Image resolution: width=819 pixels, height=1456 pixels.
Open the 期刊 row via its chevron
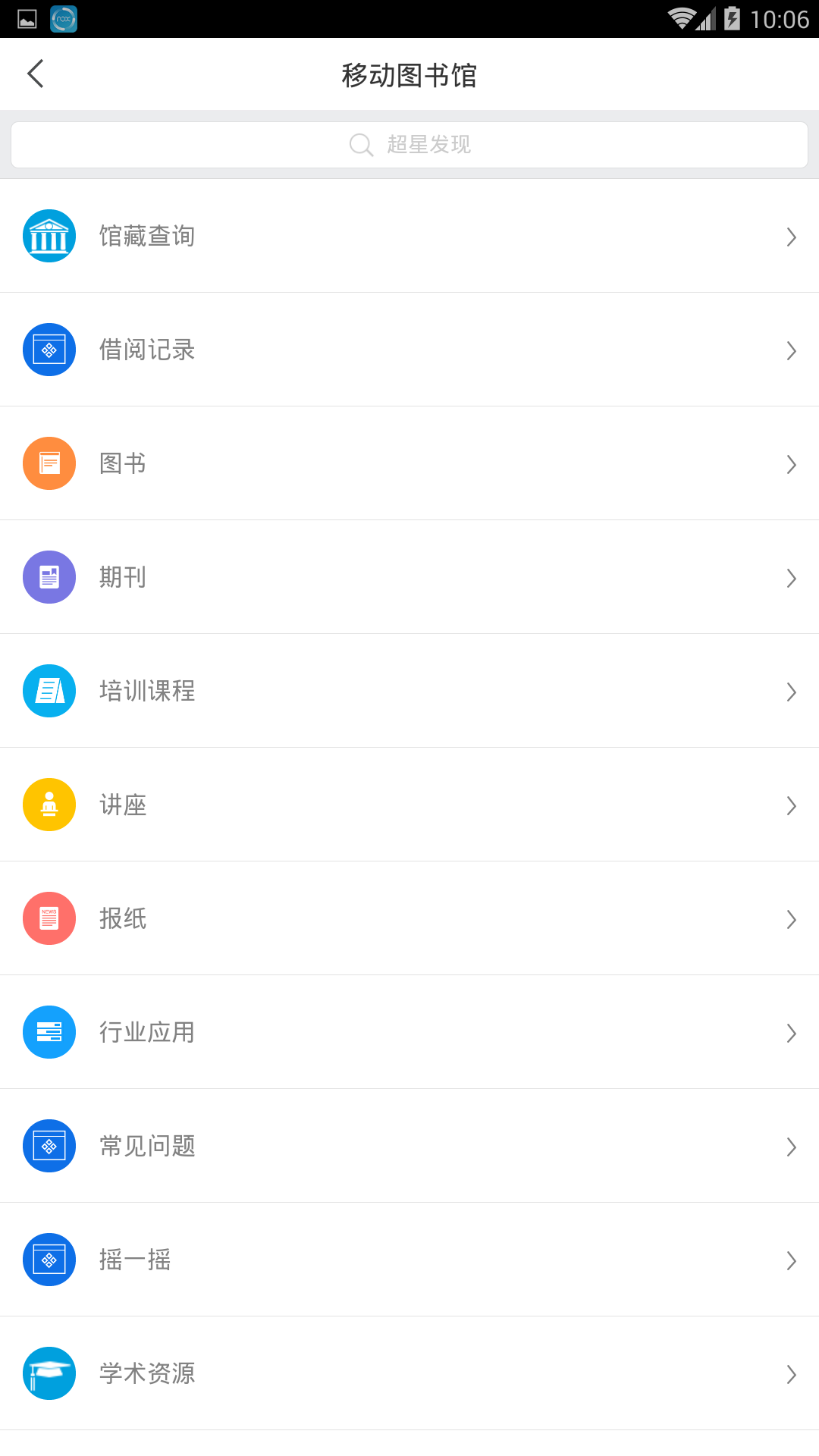pyautogui.click(x=791, y=577)
